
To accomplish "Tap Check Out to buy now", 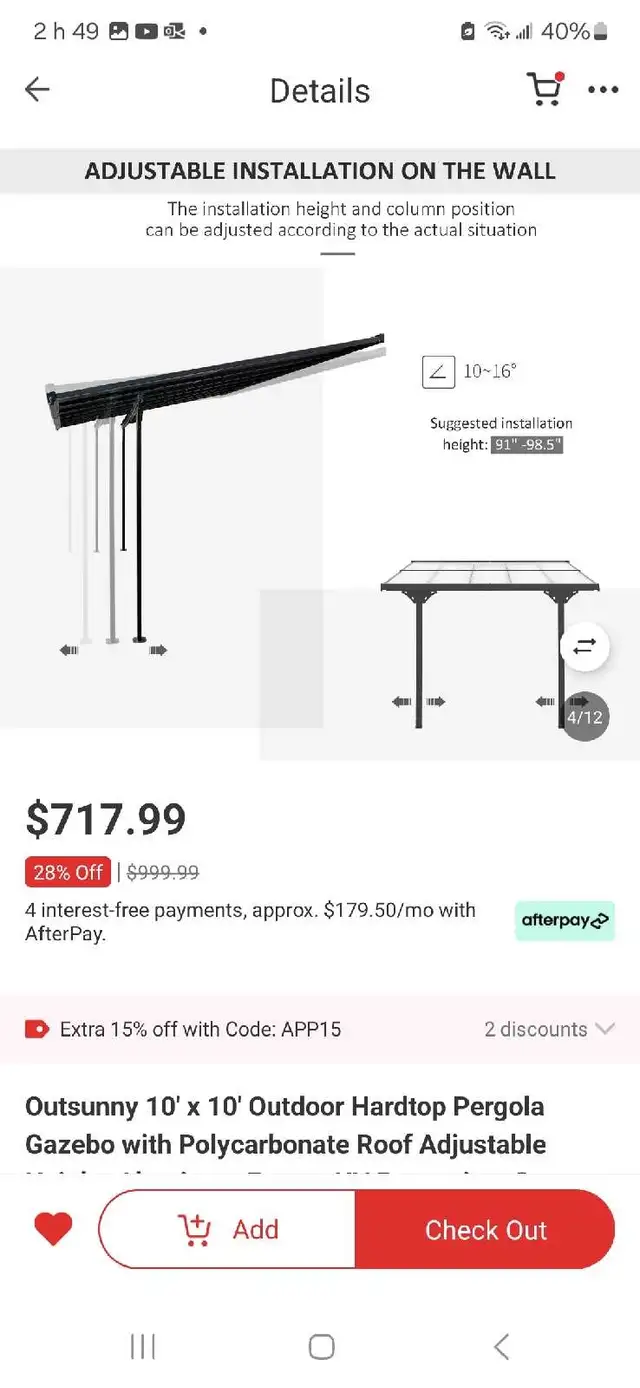I will [485, 1229].
